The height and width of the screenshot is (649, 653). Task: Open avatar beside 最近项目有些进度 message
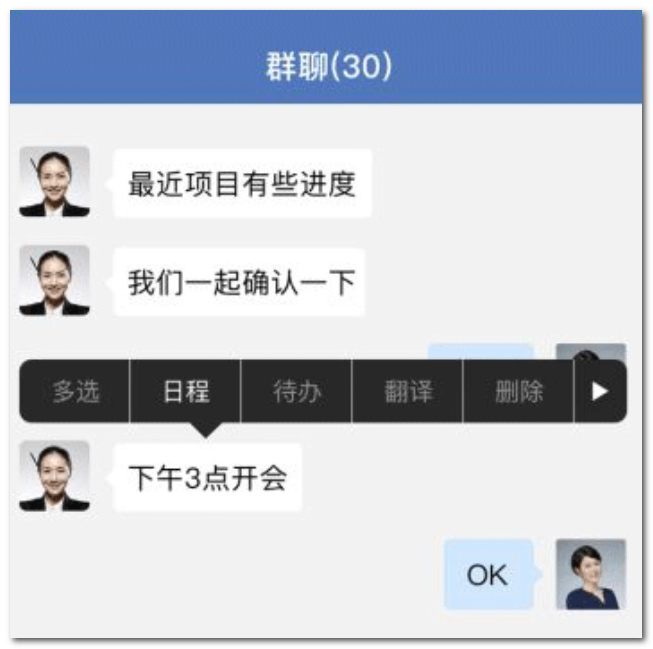click(x=54, y=181)
